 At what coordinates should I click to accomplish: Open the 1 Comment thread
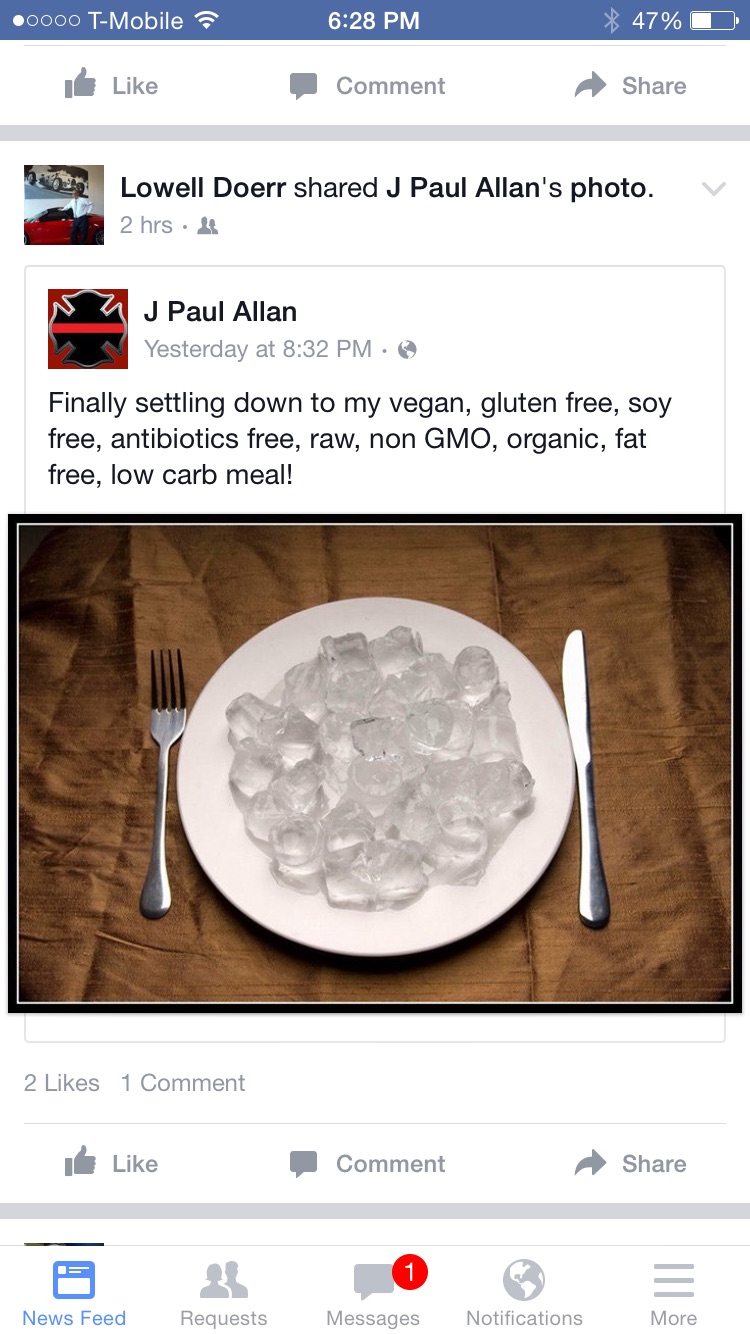(x=183, y=1083)
